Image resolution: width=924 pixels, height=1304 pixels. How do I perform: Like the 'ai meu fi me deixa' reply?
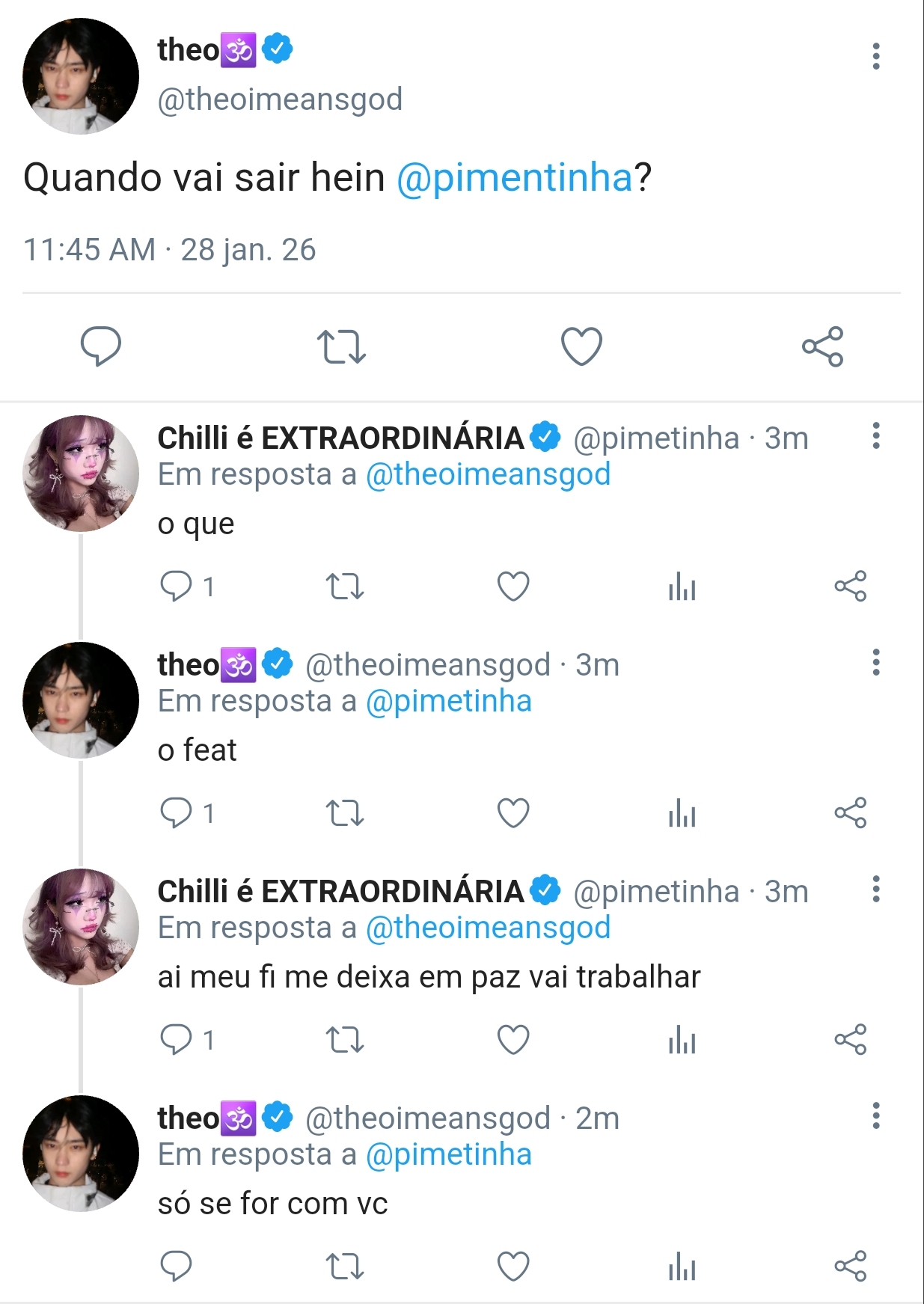(513, 1040)
